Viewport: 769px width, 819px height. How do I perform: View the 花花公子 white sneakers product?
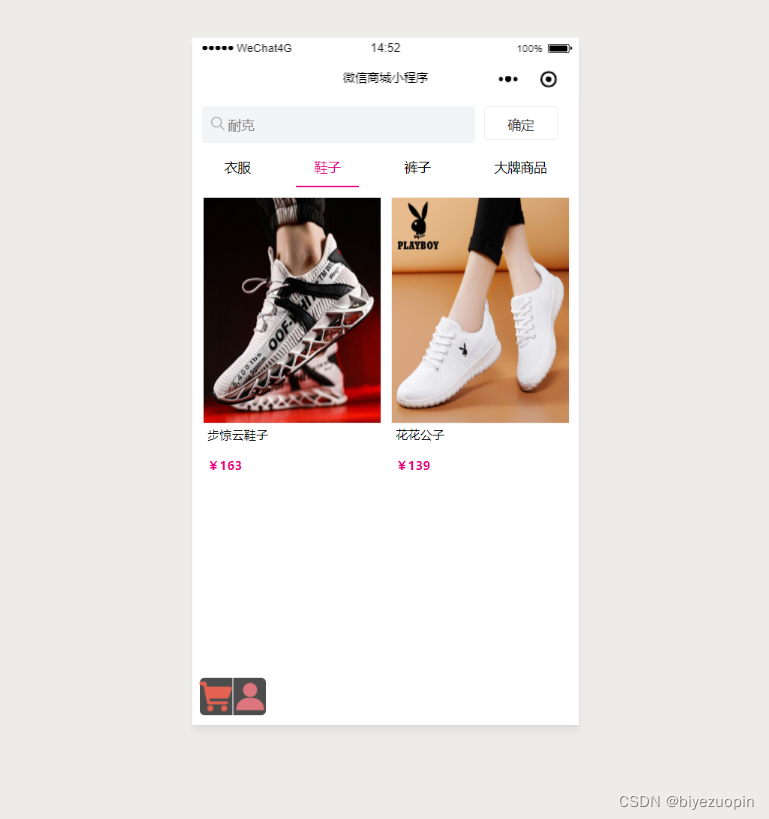(480, 311)
